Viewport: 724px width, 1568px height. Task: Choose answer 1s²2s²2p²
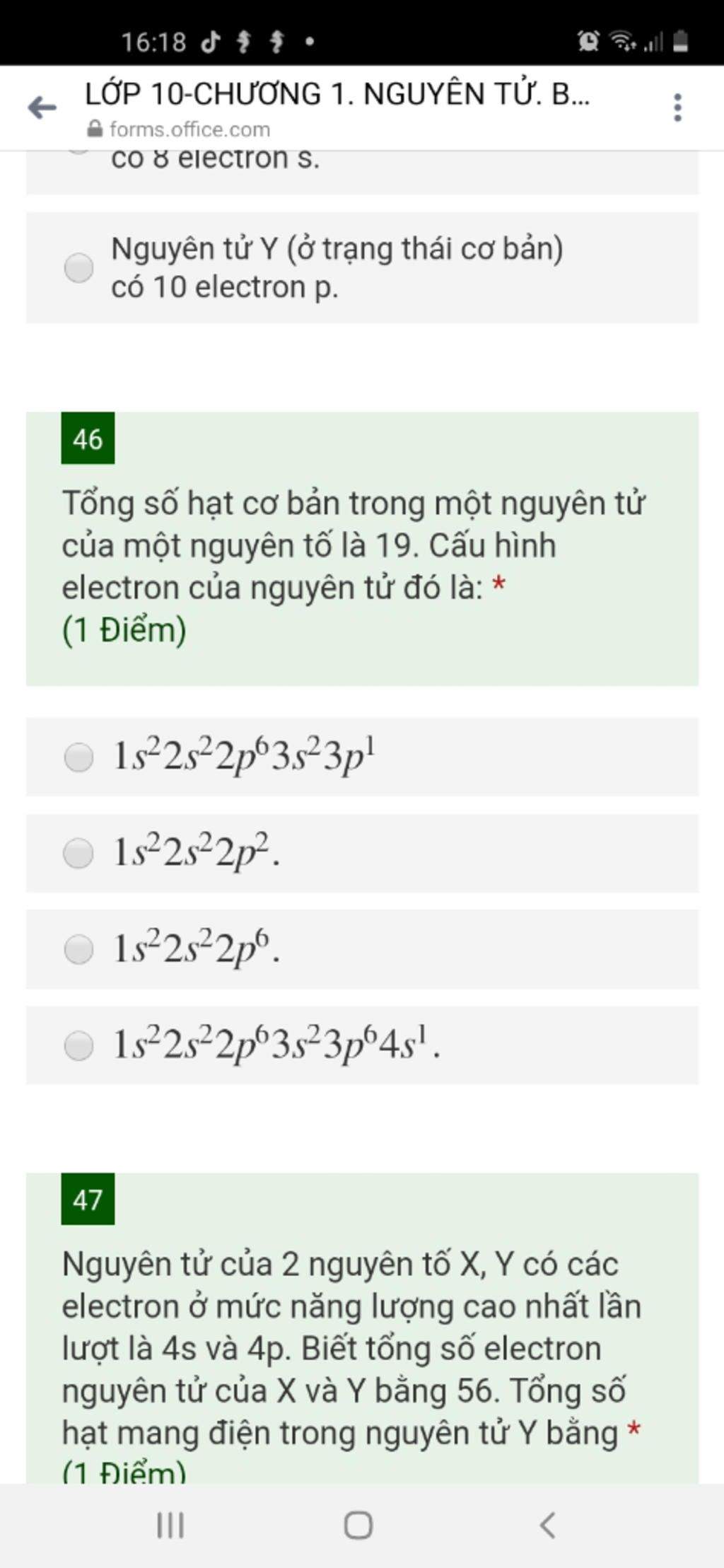[78, 854]
